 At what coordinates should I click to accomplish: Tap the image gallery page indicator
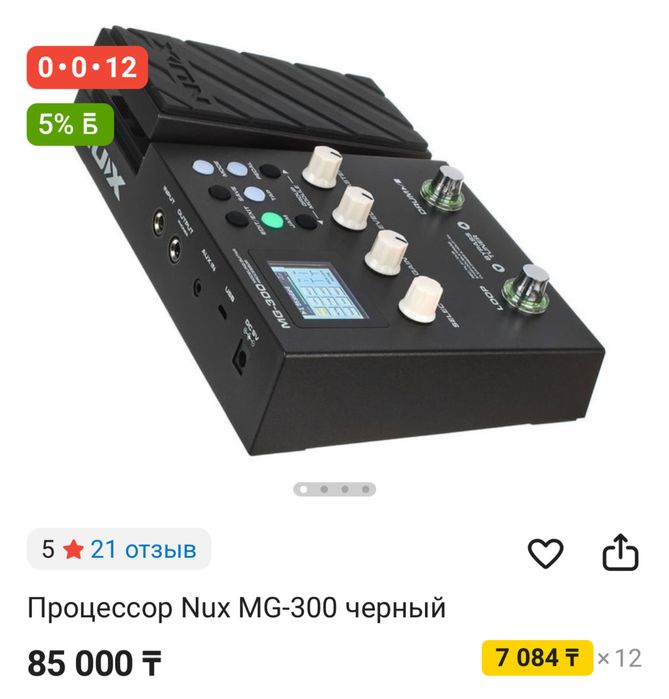[x=334, y=490]
